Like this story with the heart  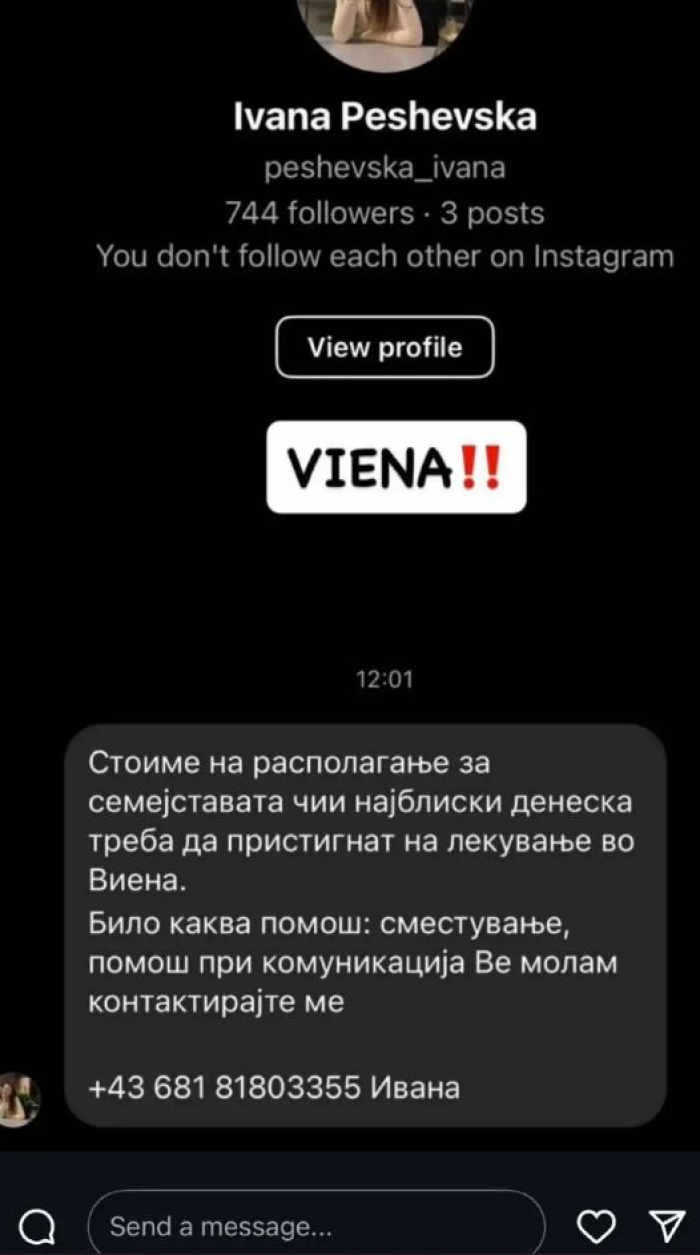click(x=597, y=1225)
